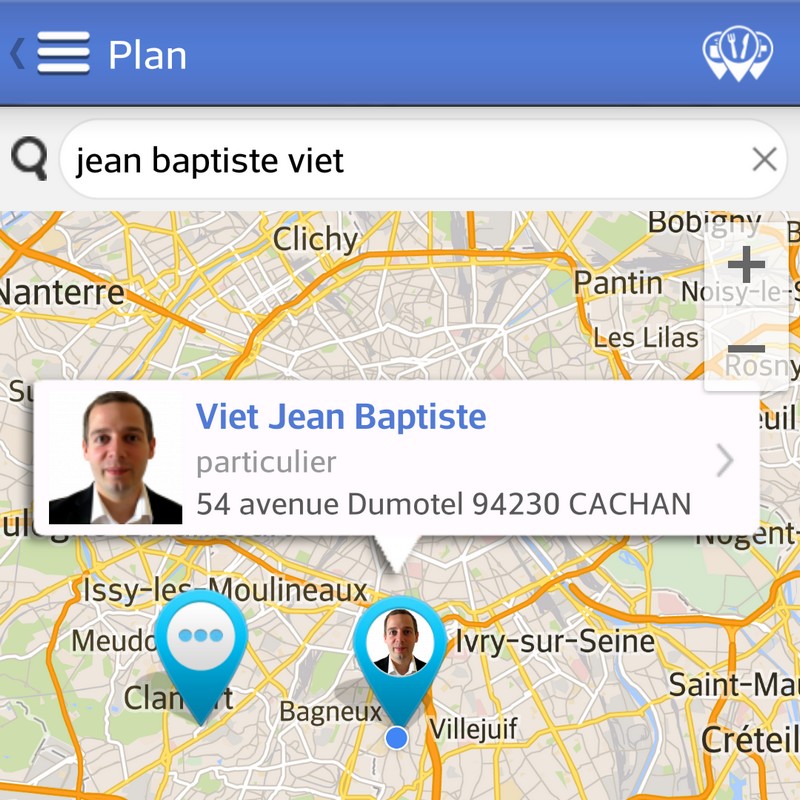Open the points of interest categories icon

[x=738, y=53]
